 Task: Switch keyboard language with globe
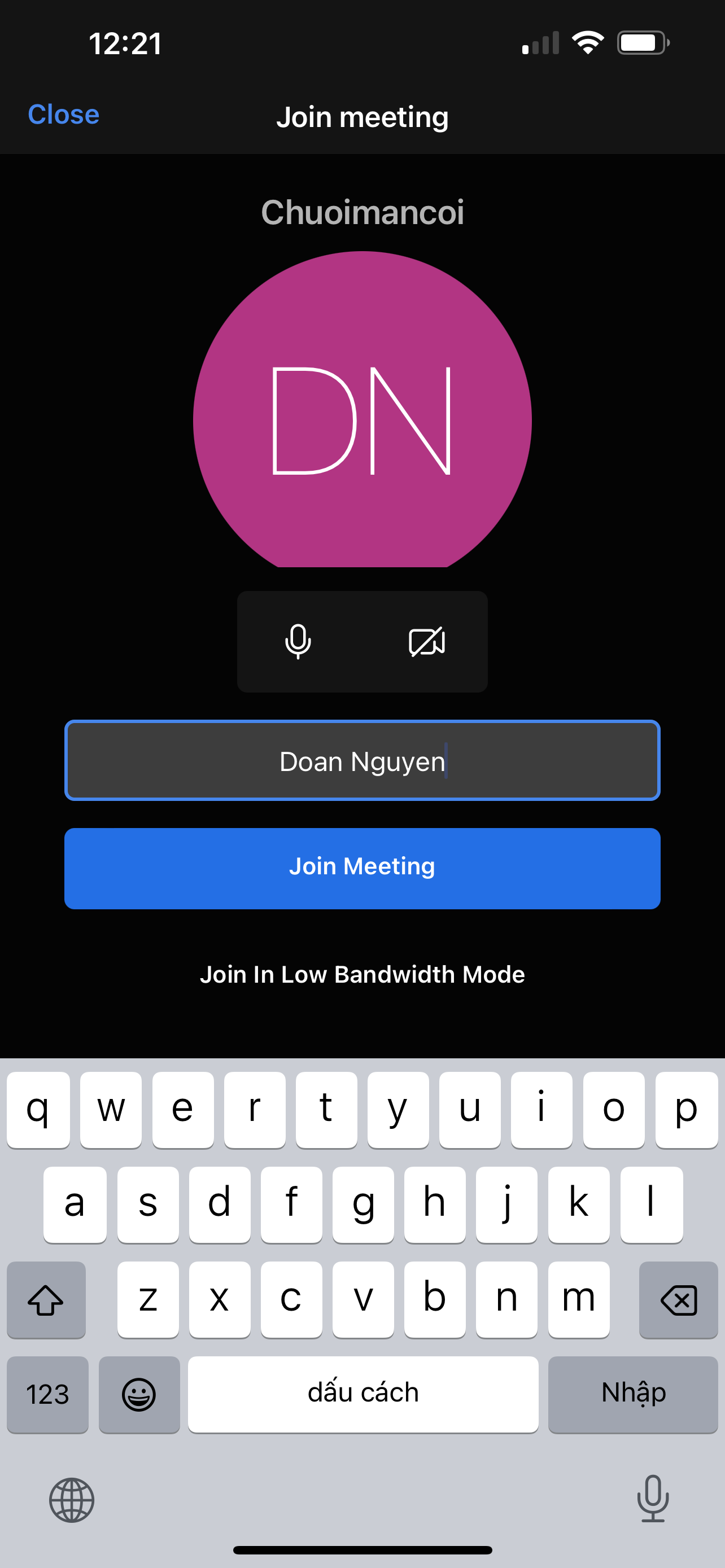[x=72, y=1500]
